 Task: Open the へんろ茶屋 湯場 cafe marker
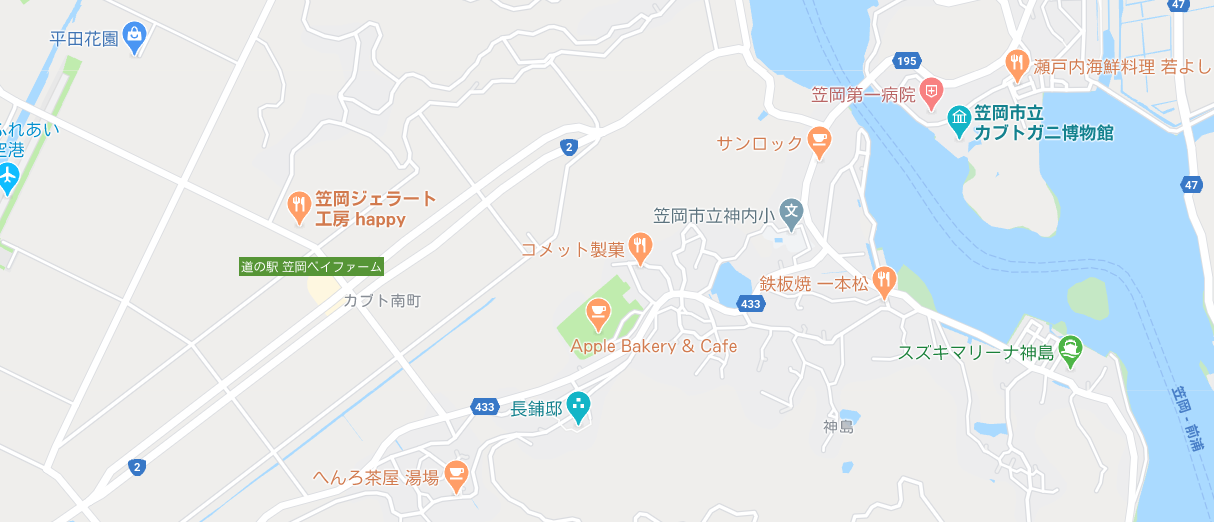pyautogui.click(x=456, y=475)
